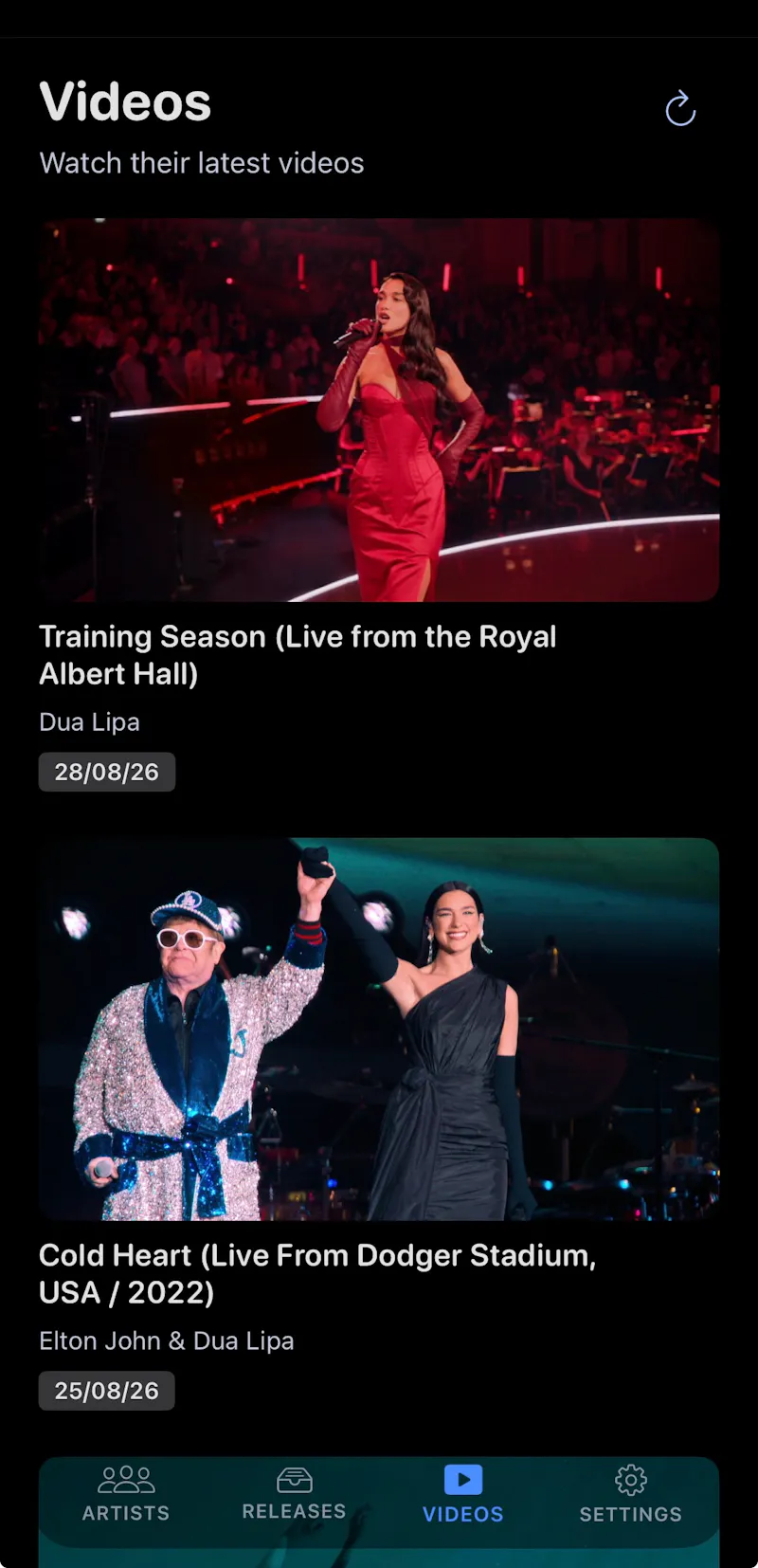Switch to the Artists tab

(126, 1495)
